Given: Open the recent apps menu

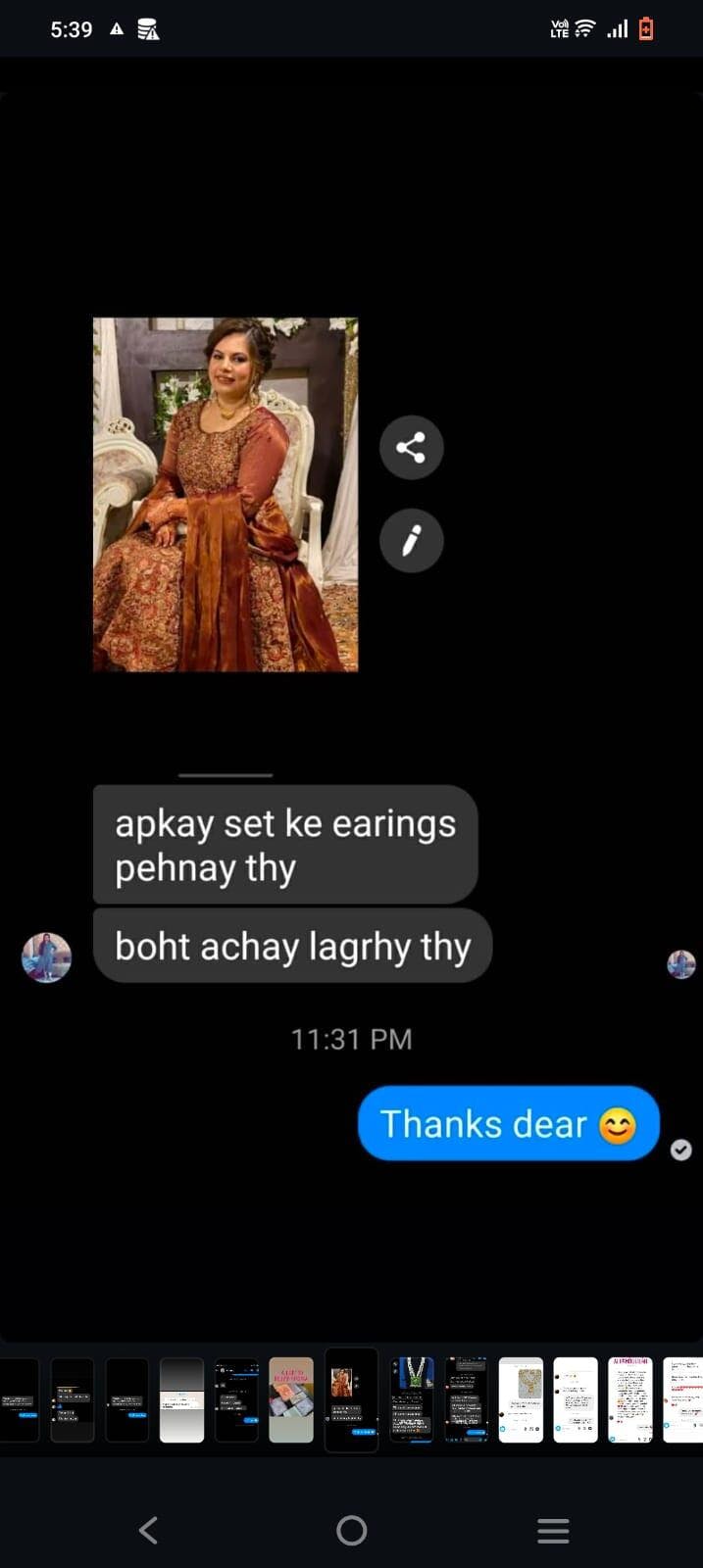Looking at the screenshot, I should pos(553,1530).
